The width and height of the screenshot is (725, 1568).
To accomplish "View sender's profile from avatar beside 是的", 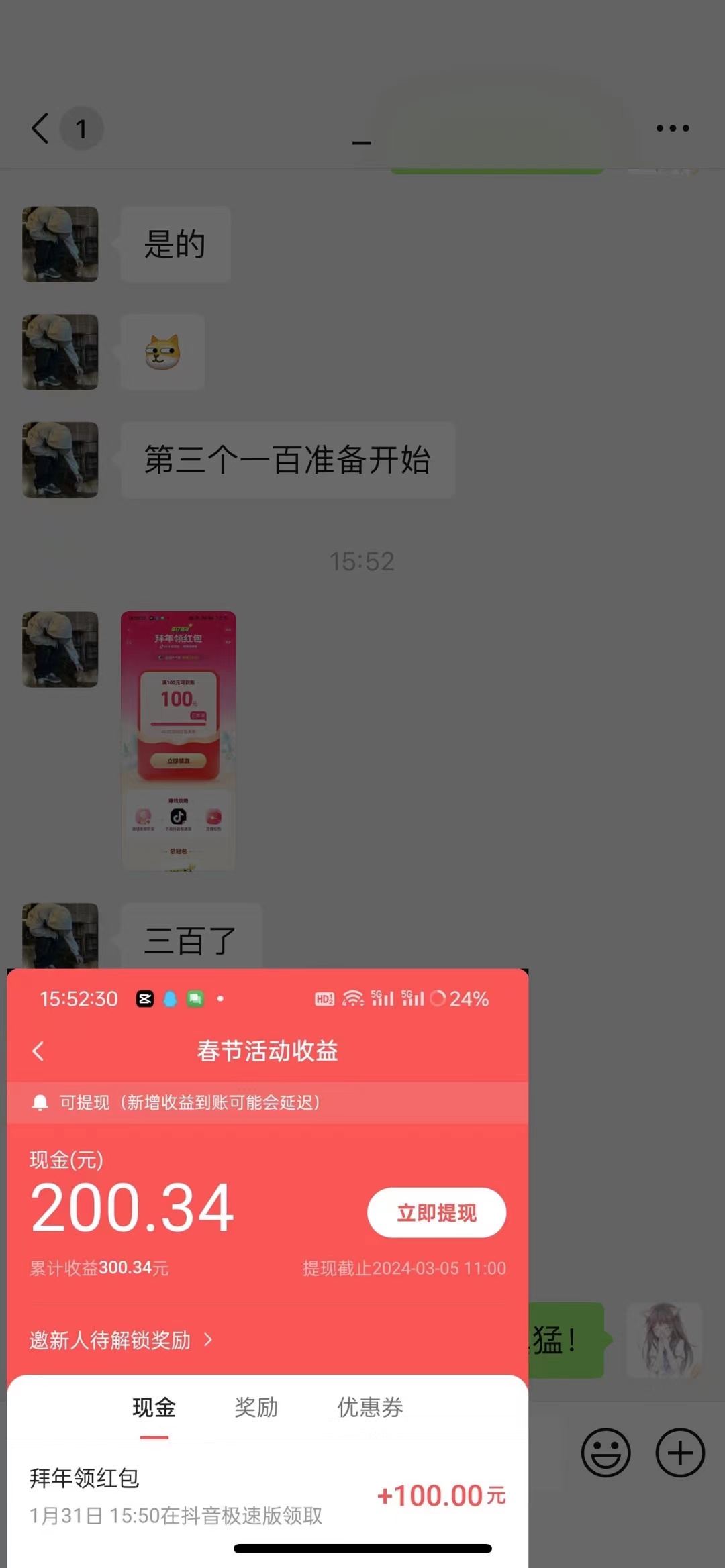I will point(60,244).
